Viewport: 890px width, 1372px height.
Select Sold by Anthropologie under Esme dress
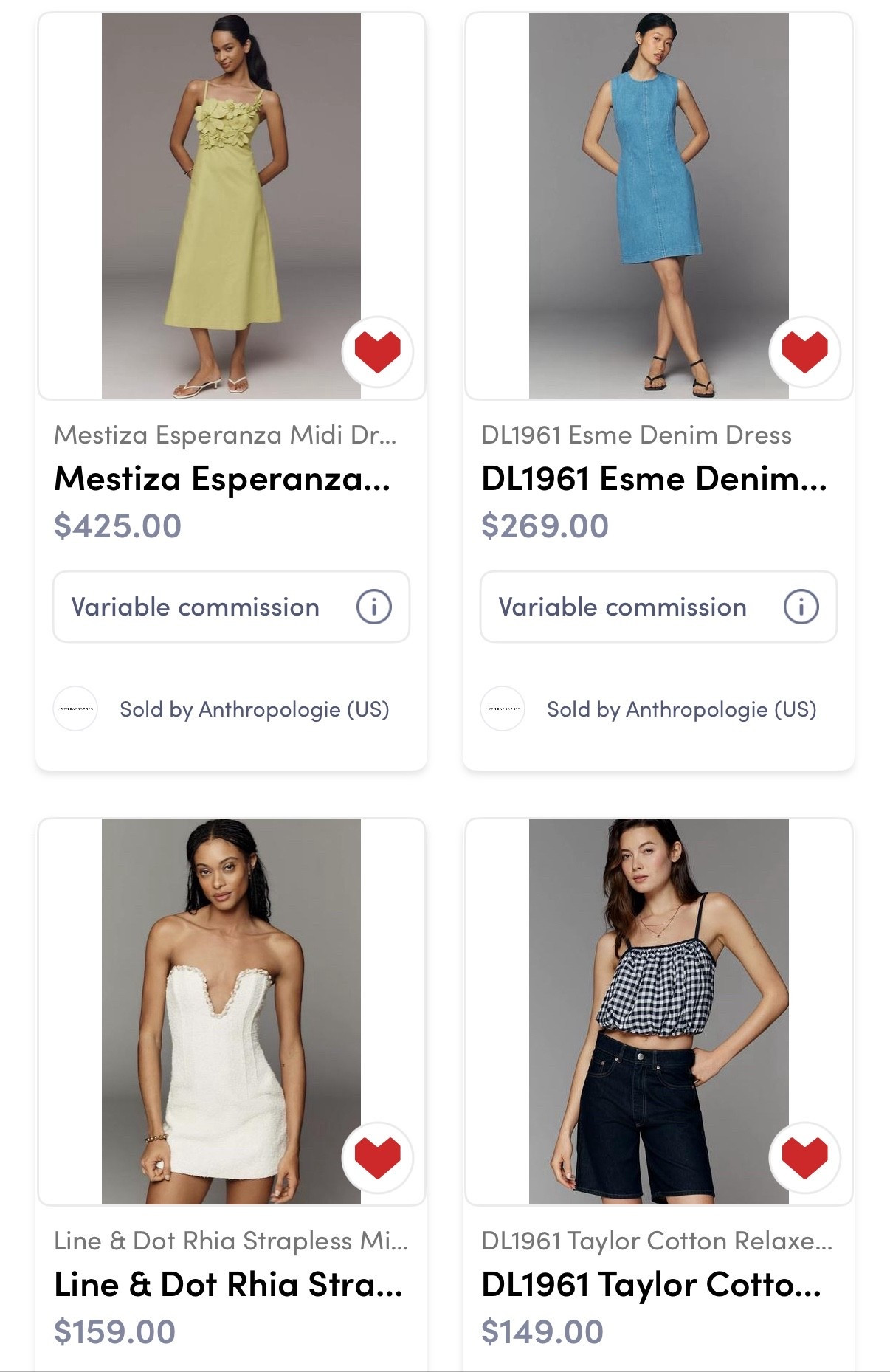[681, 711]
